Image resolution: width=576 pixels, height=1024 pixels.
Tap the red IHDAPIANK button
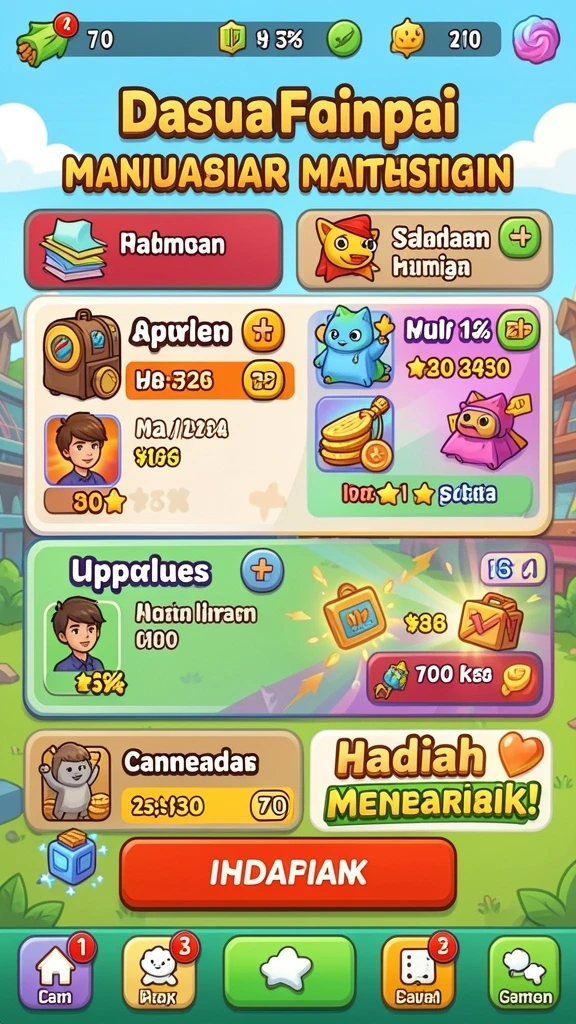point(287,873)
